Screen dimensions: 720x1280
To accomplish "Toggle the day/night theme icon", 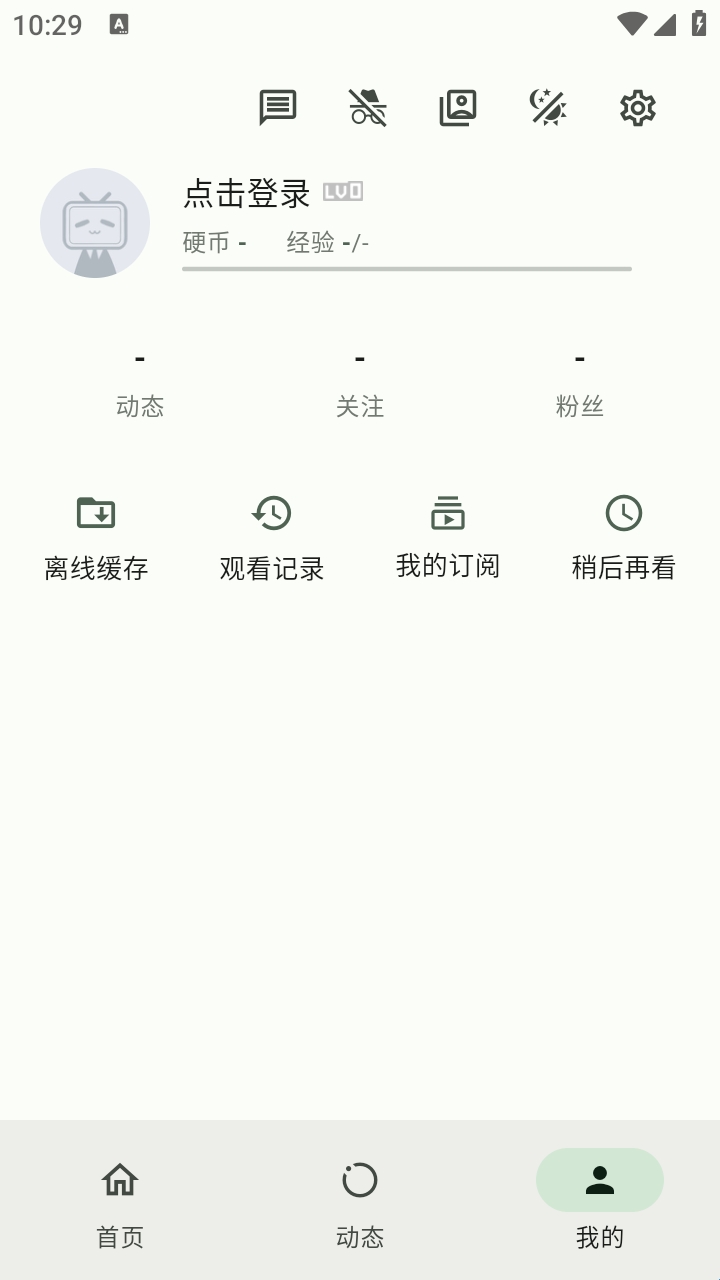I will click(x=548, y=107).
